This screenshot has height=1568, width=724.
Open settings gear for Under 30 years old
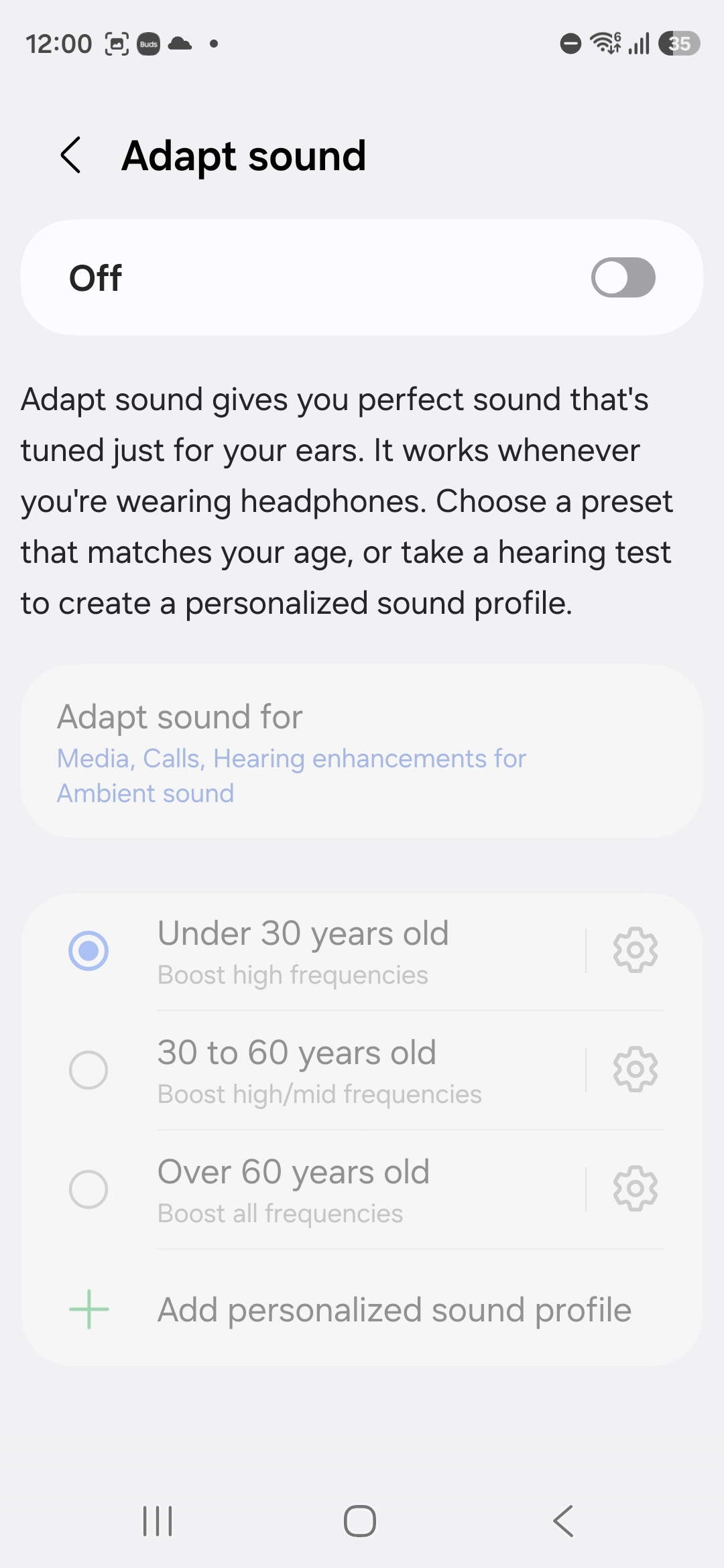click(635, 950)
